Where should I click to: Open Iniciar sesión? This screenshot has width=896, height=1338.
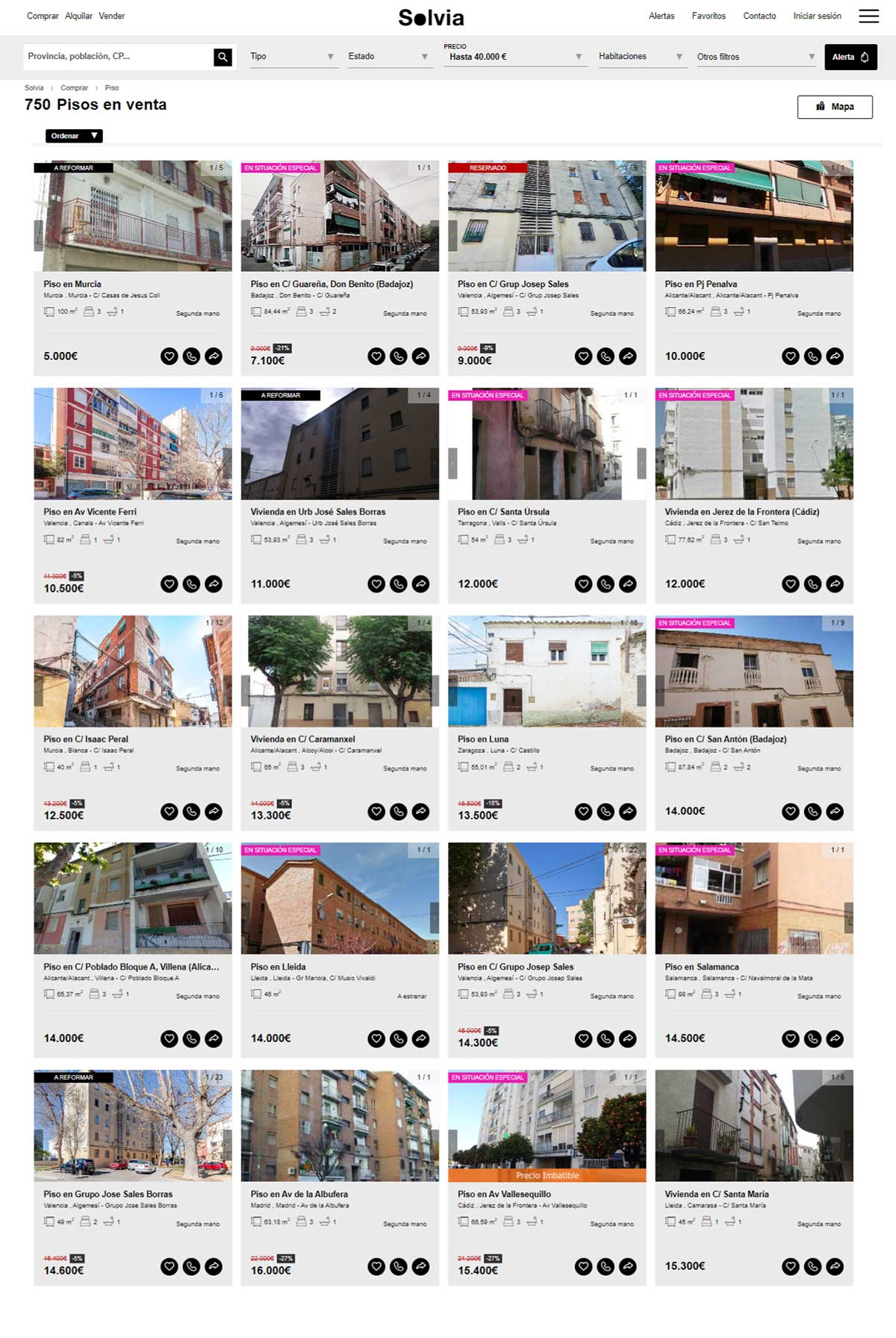[817, 16]
